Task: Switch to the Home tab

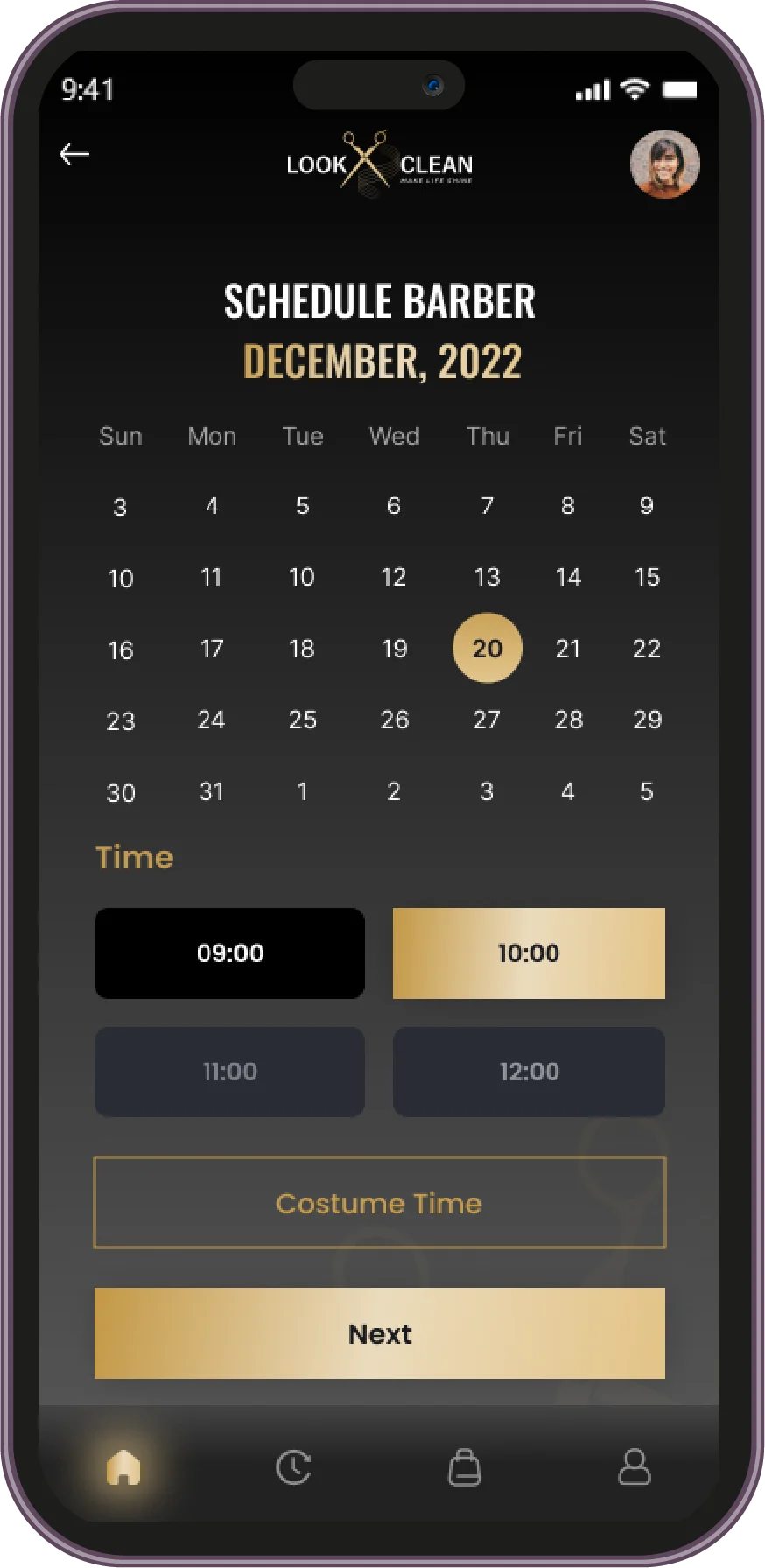Action: point(123,1467)
